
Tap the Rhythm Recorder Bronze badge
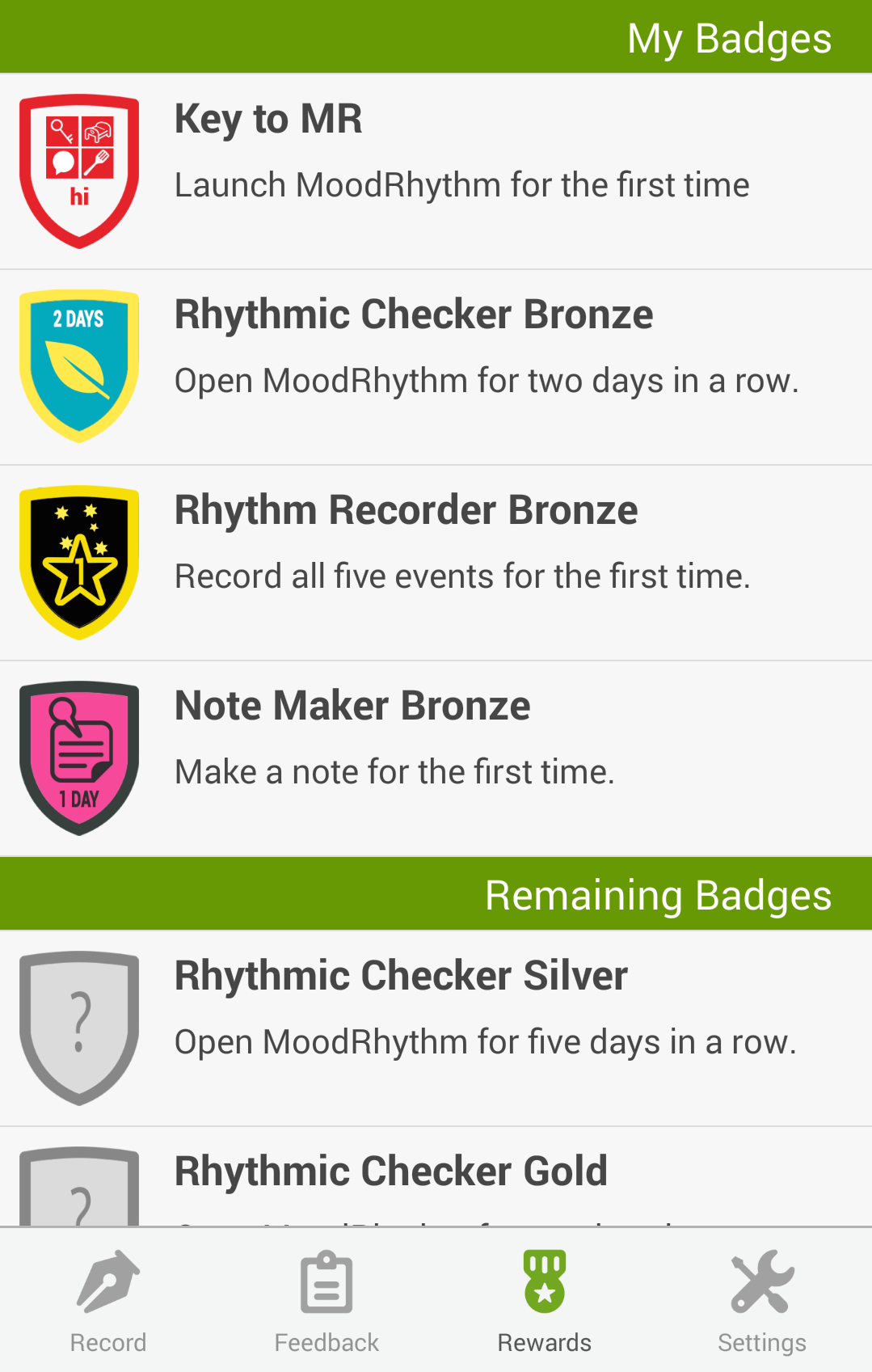point(436,563)
